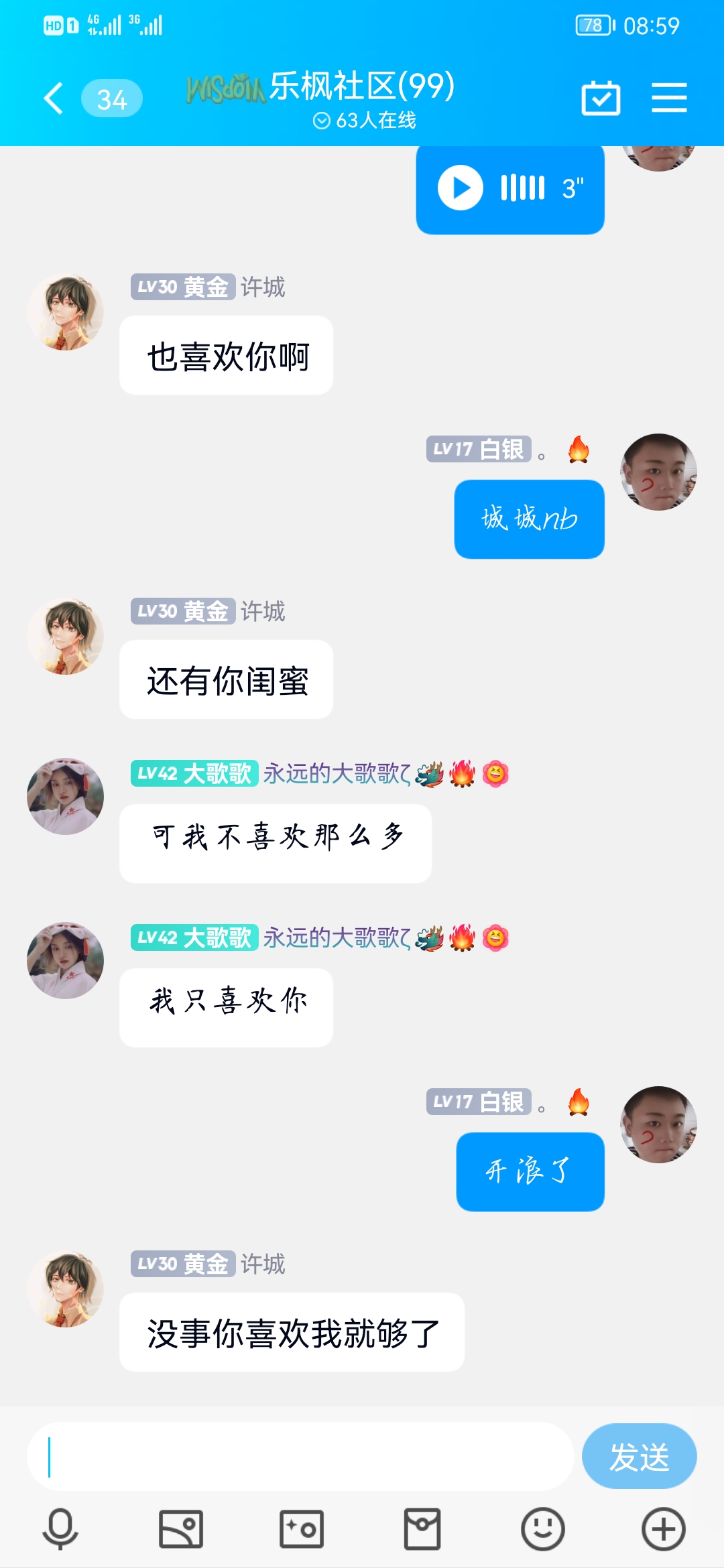Image resolution: width=724 pixels, height=1568 pixels.
Task: Tap the message input field
Action: 302,1457
